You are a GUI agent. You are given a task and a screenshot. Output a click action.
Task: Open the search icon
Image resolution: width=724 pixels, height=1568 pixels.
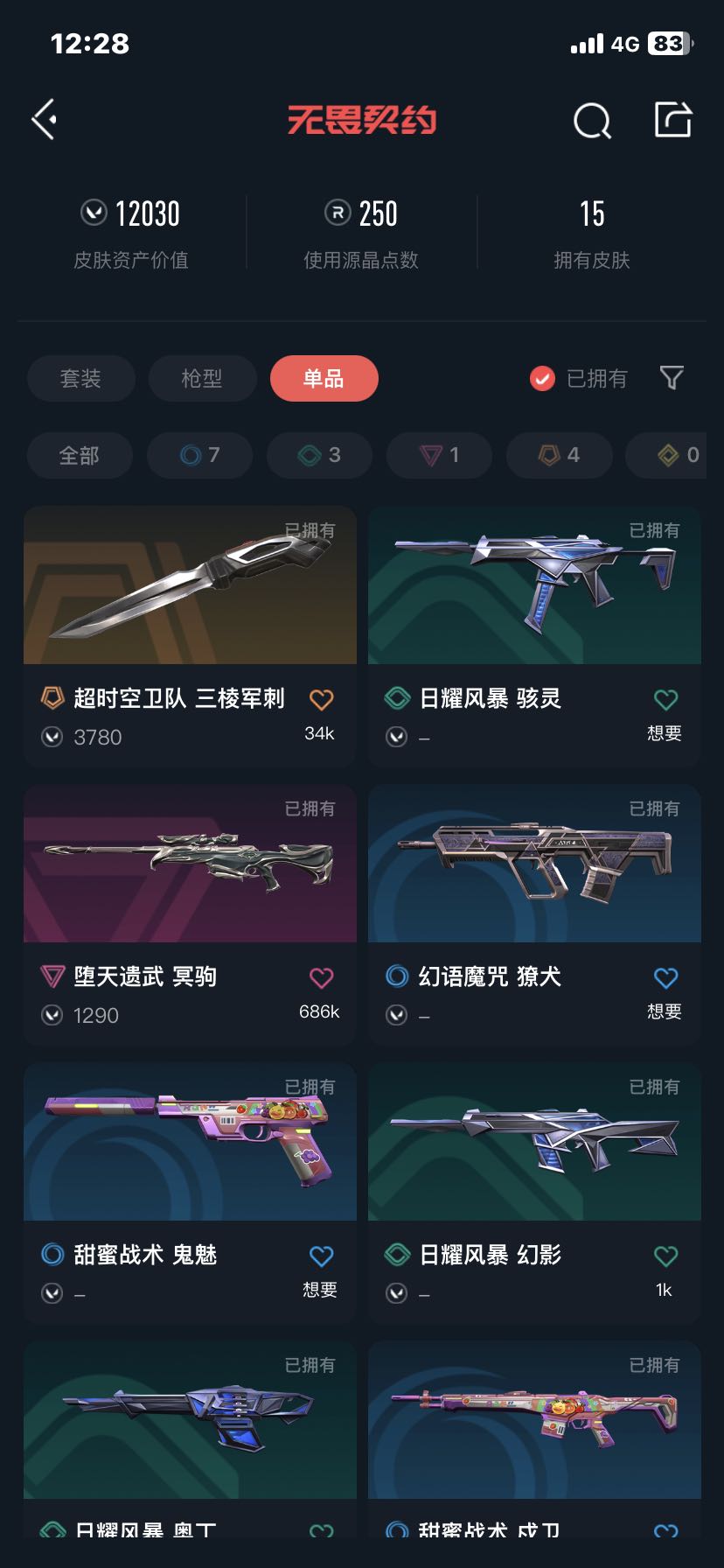(x=592, y=121)
